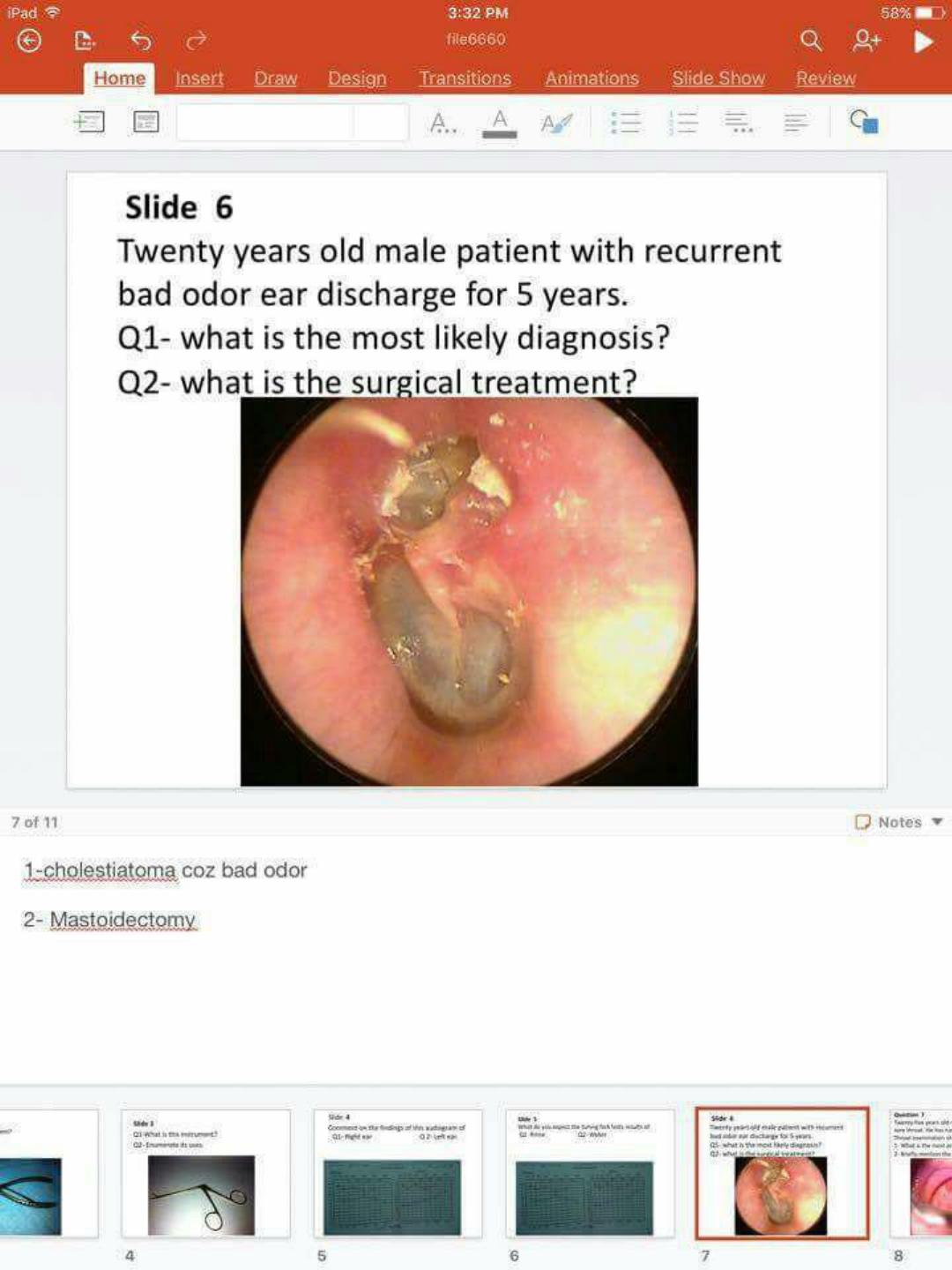Share presentation with other people
This screenshot has height=1270, width=952.
click(x=866, y=41)
